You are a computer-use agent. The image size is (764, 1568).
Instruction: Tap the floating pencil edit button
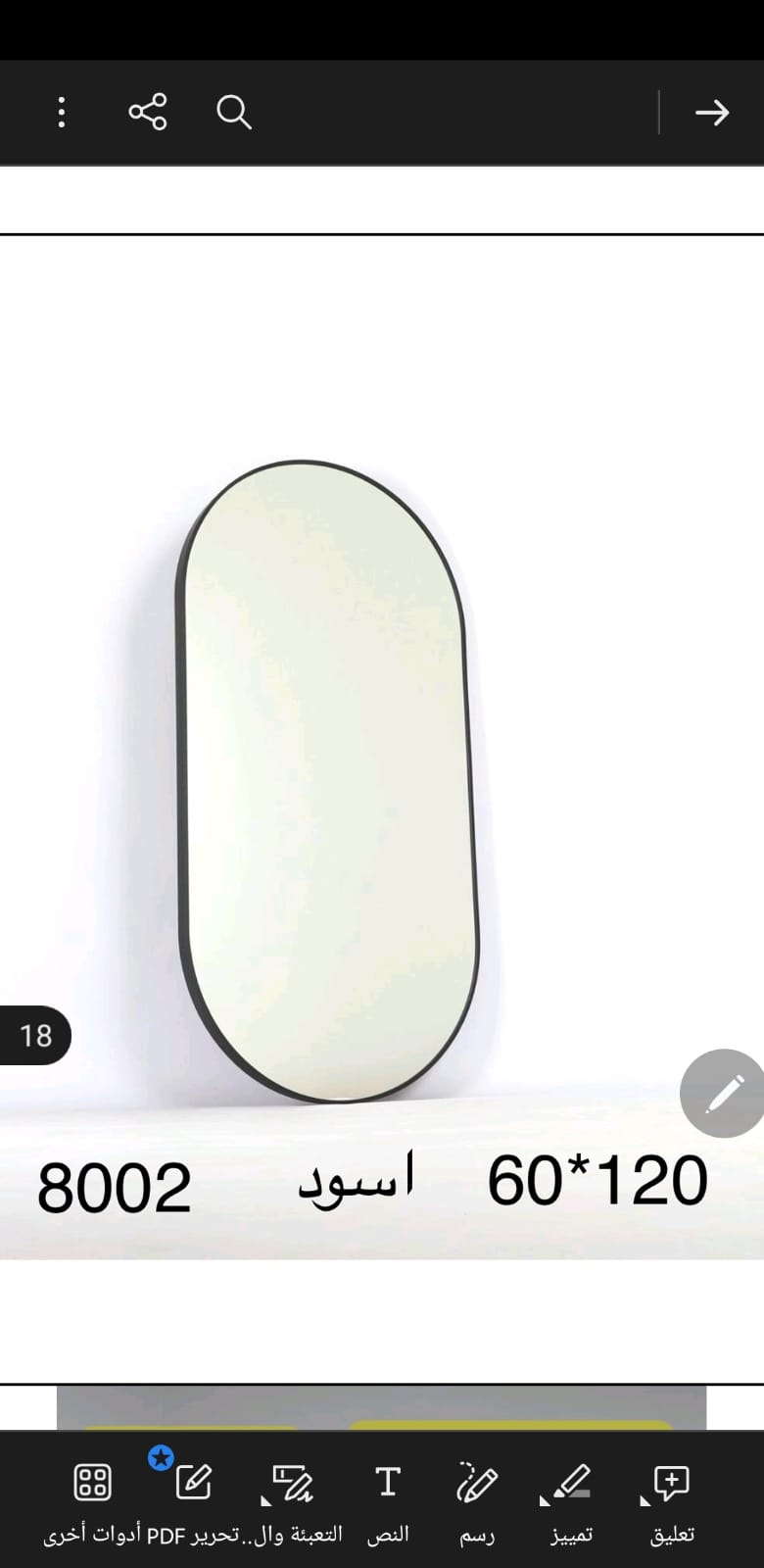point(724,1094)
